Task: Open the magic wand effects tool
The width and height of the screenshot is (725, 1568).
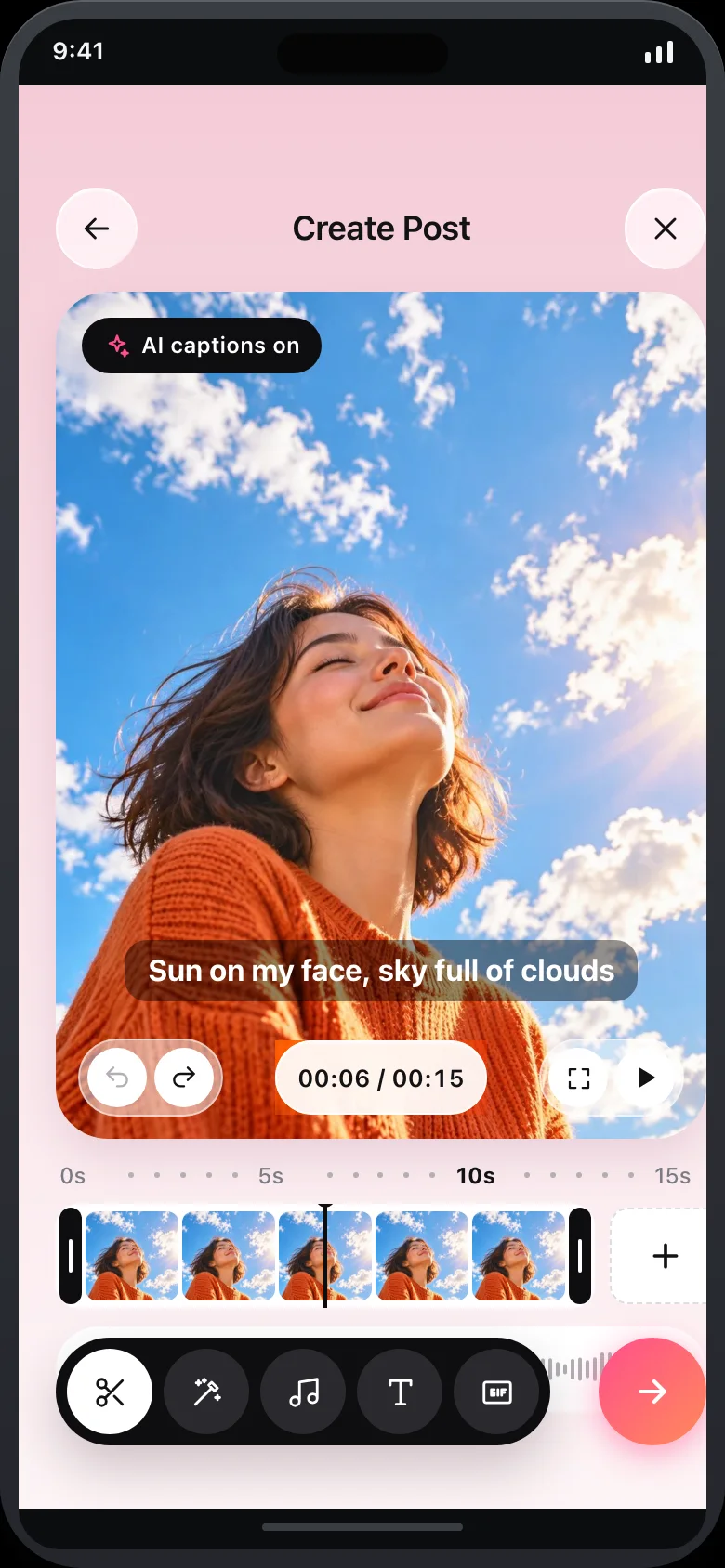Action: coord(206,1392)
